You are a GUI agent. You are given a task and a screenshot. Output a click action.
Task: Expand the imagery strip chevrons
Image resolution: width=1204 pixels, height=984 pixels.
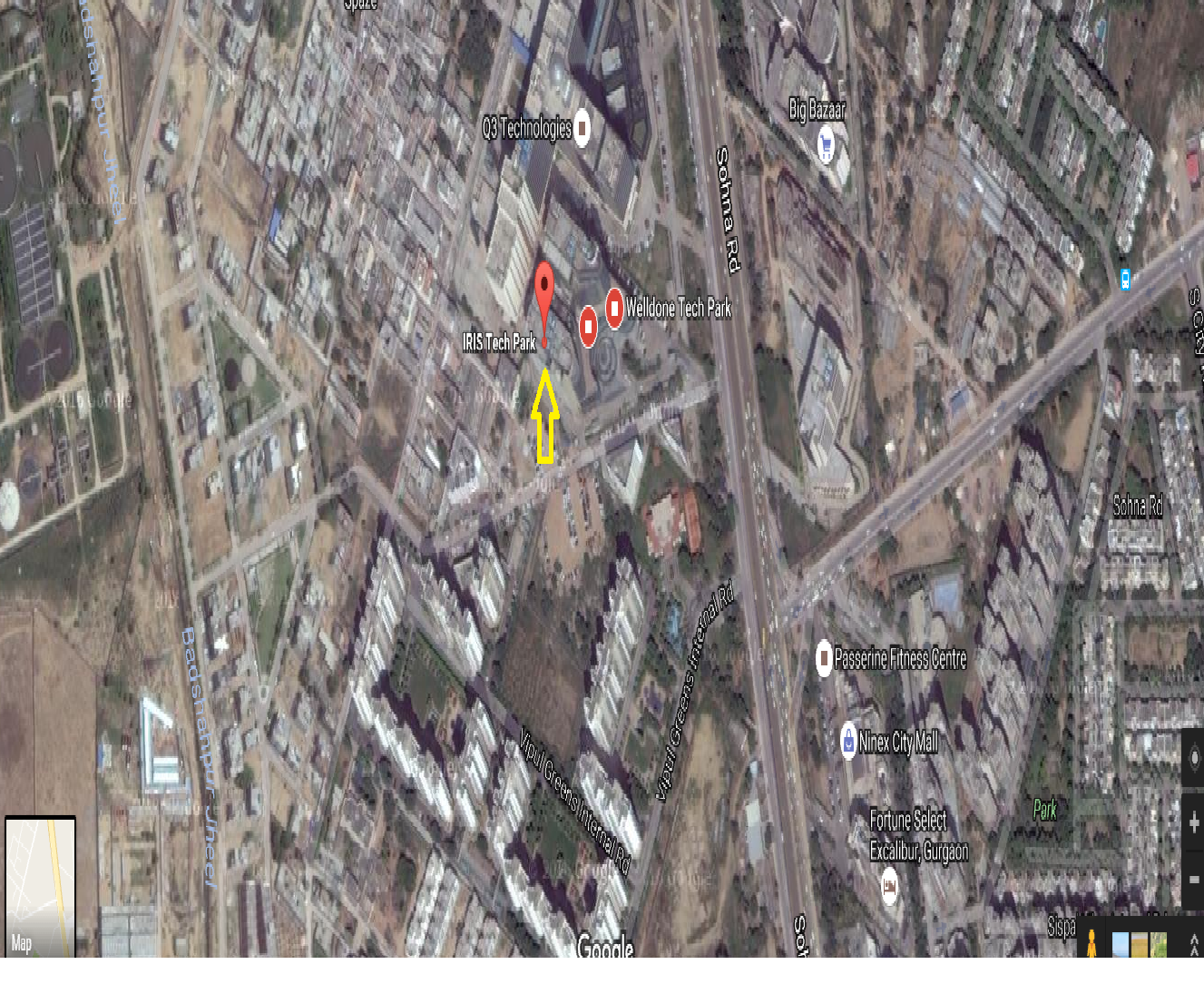(x=1194, y=945)
